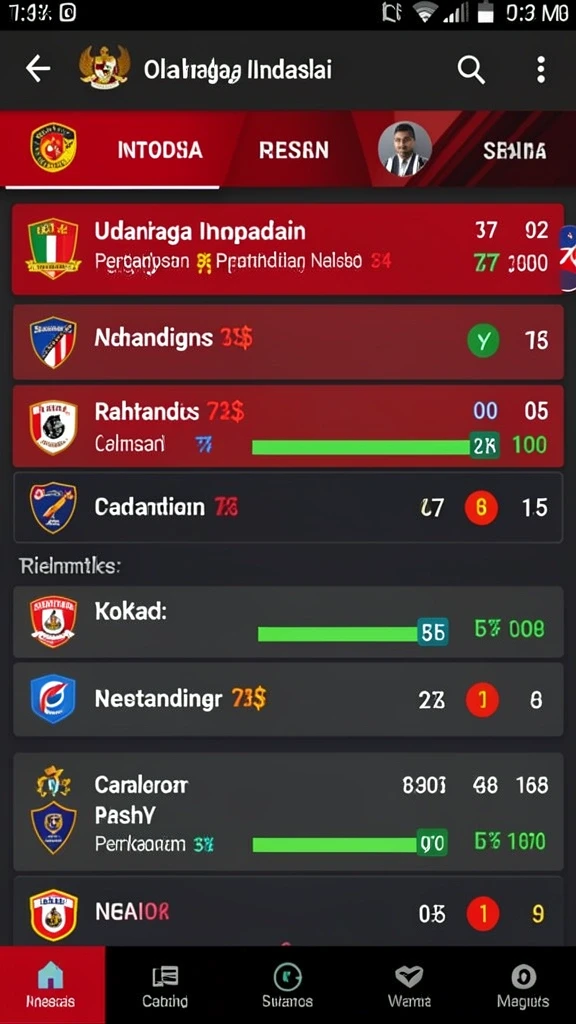
Task: Switch to the Cabihd bottom tab
Action: [165, 985]
